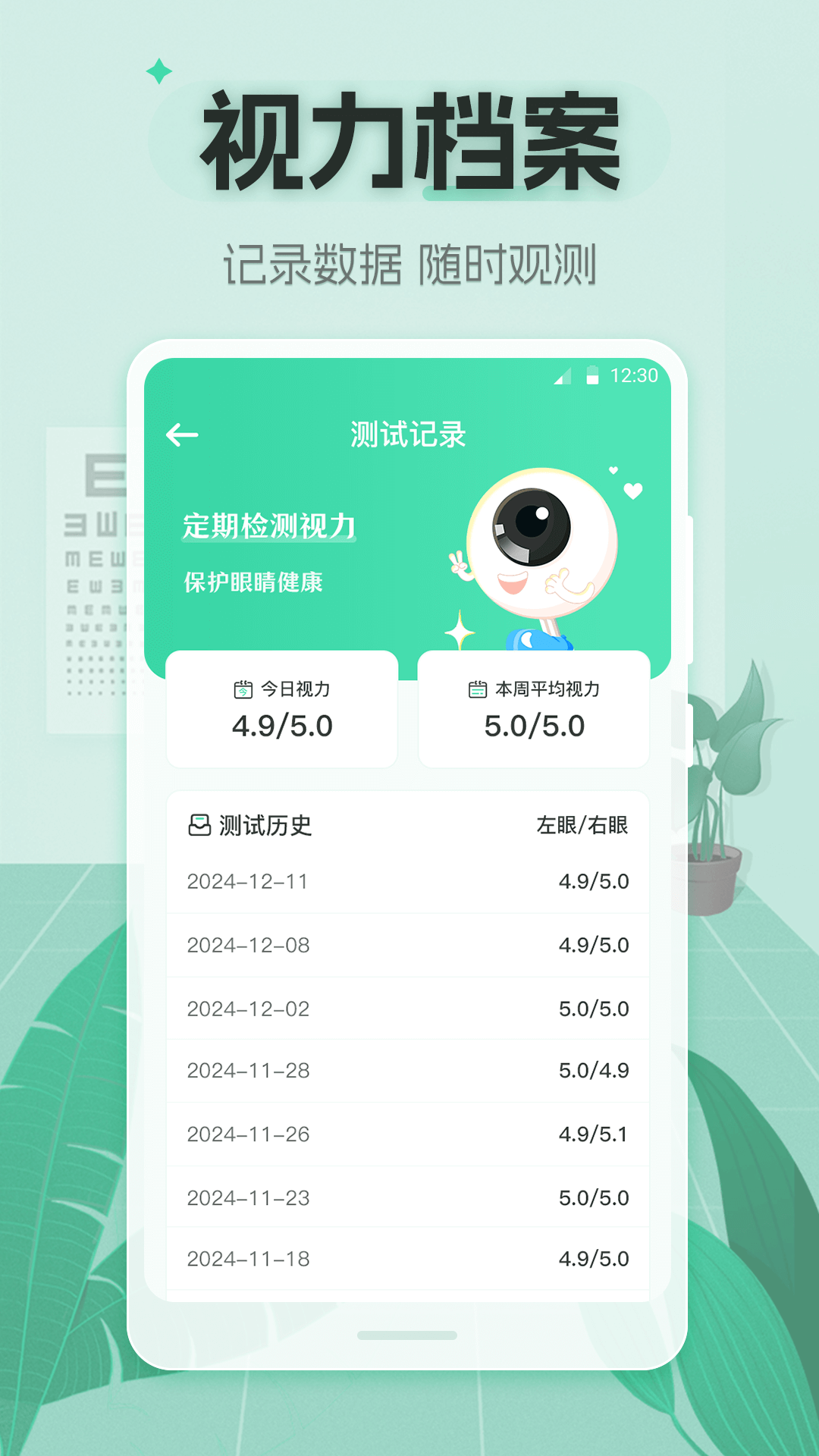Viewport: 819px width, 1456px height.
Task: Click the 定期检测视力 banner text
Action: point(268,523)
